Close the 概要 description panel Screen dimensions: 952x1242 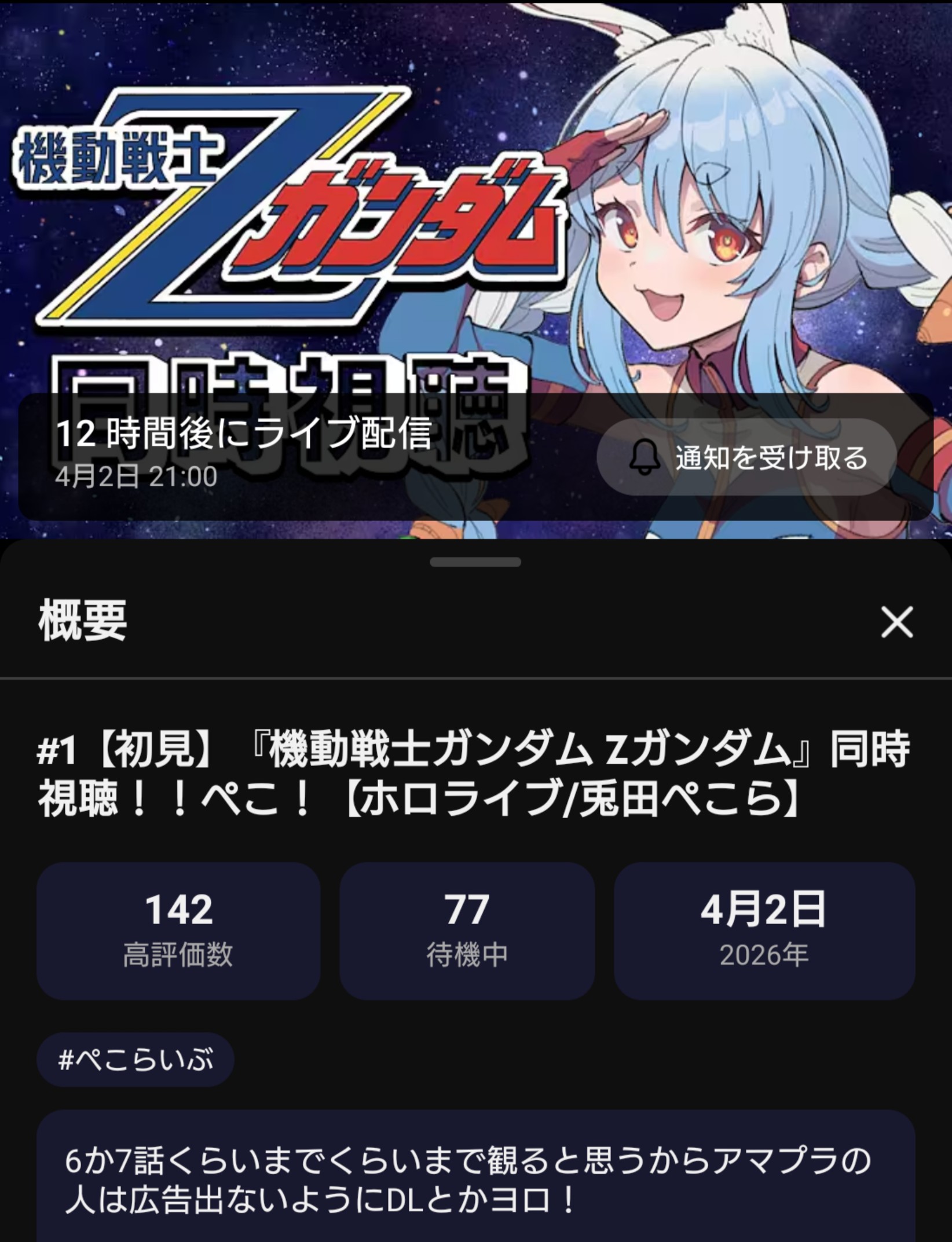896,622
